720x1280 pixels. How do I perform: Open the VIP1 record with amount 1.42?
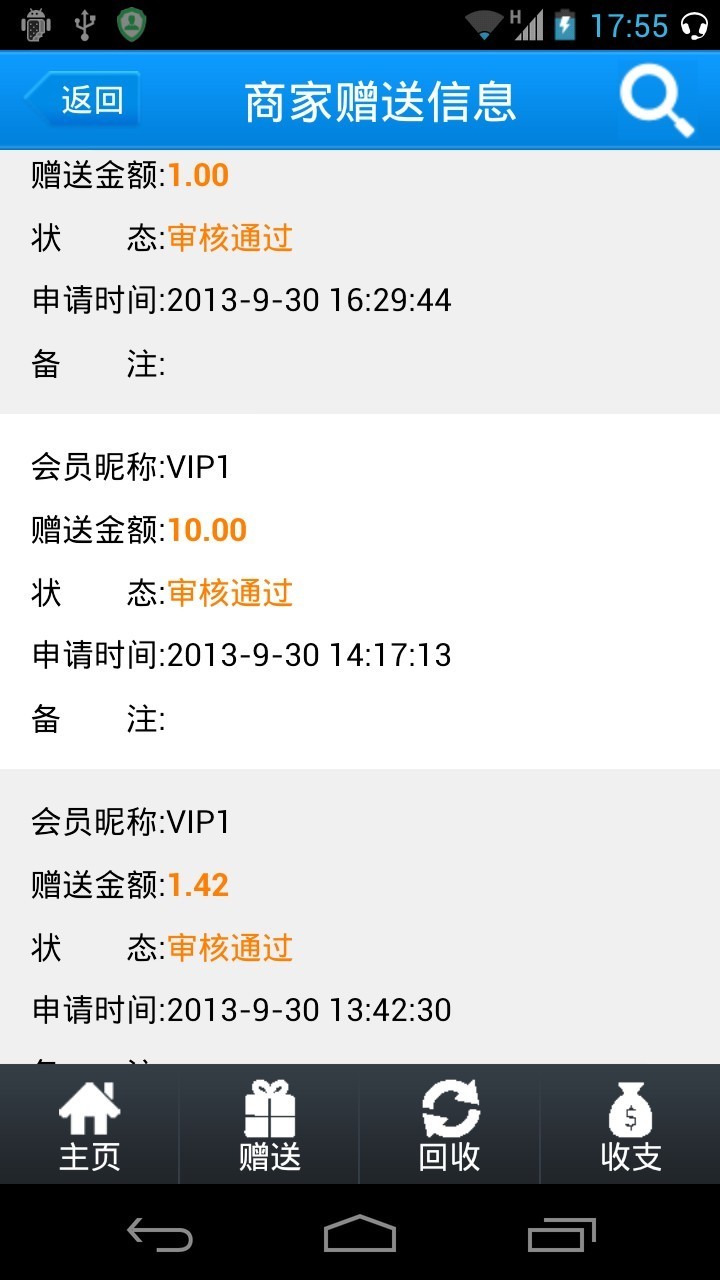click(x=360, y=917)
